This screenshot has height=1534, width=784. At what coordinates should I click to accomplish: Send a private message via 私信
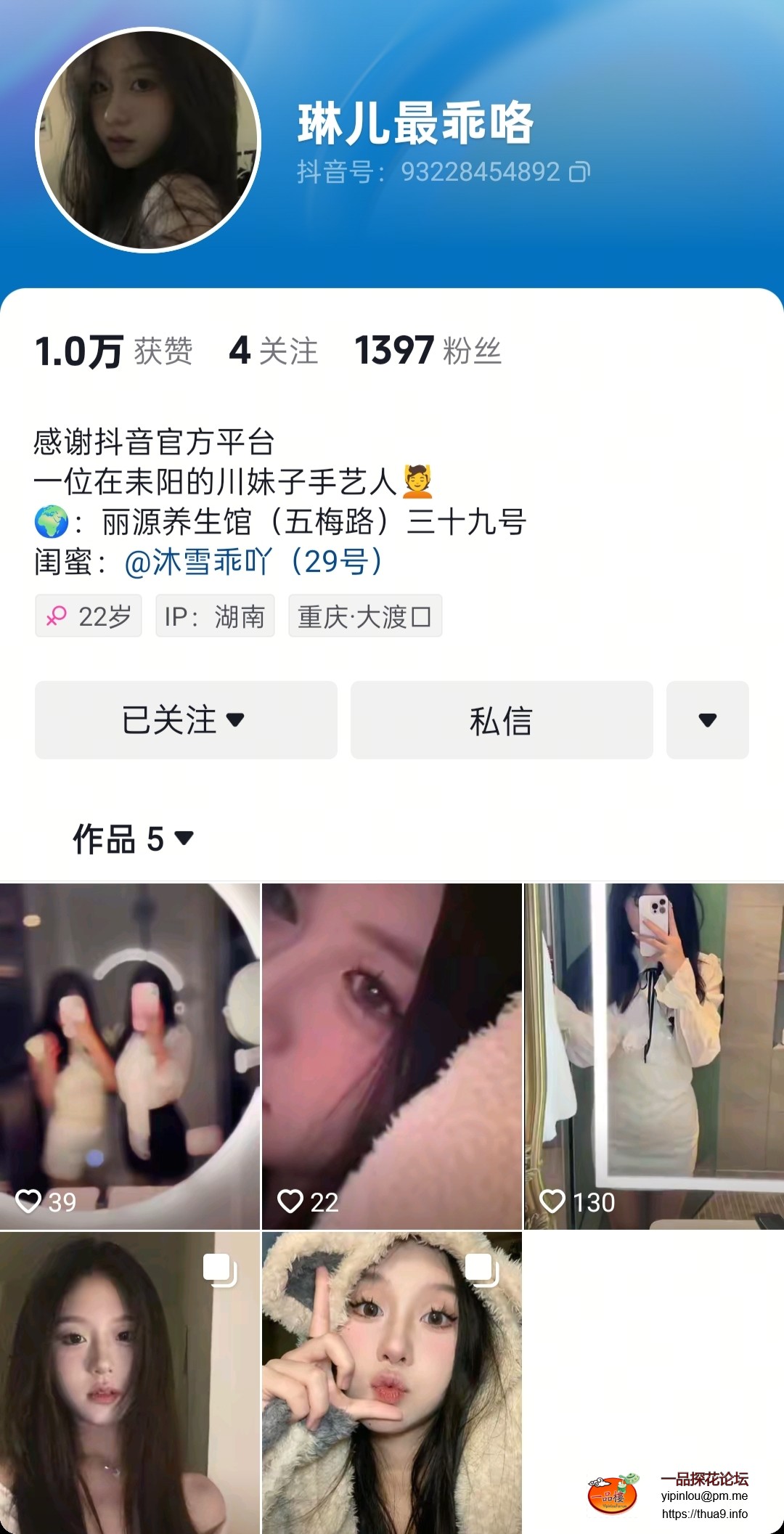coord(502,720)
